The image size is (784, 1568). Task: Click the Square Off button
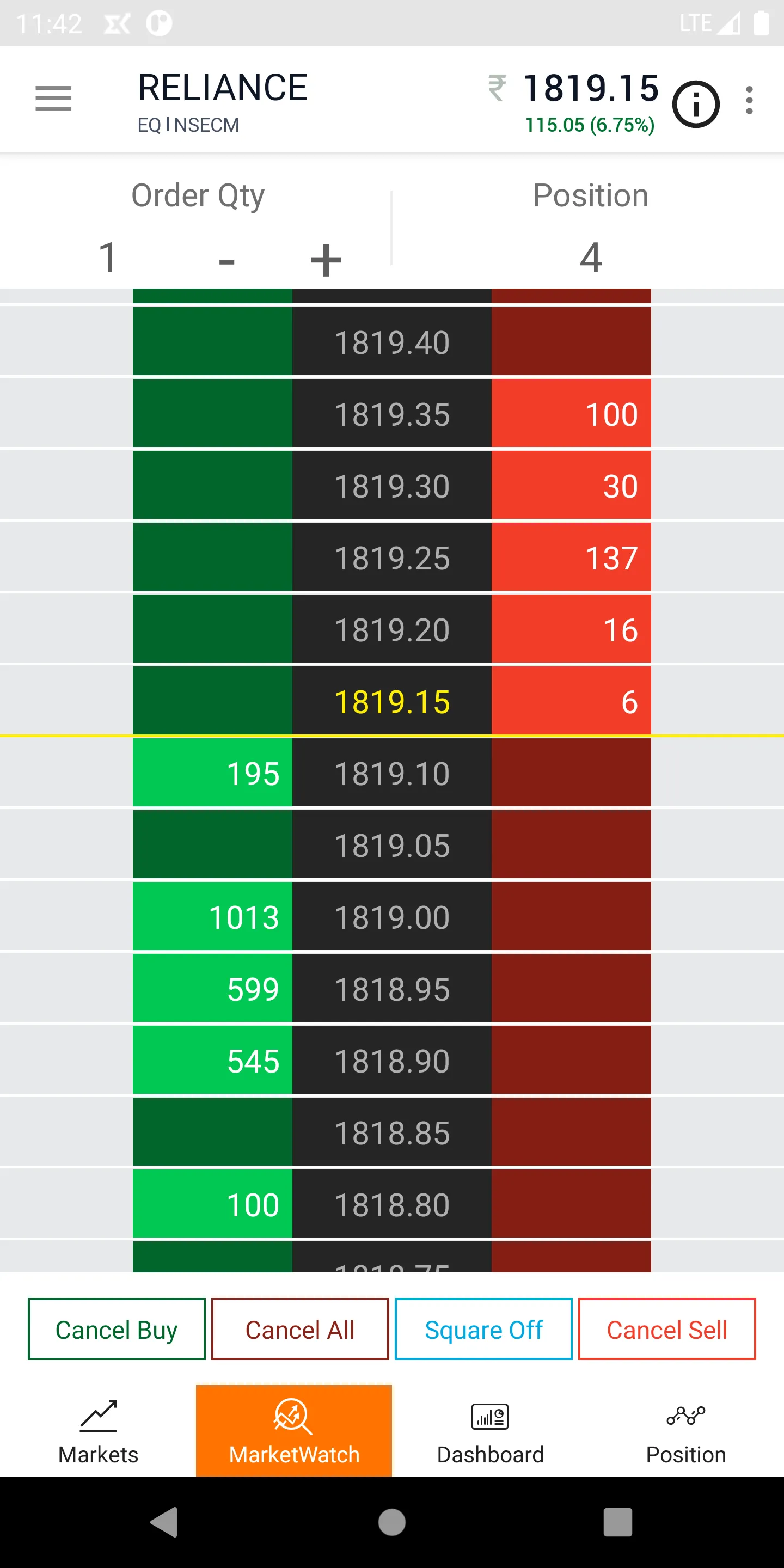click(x=483, y=1329)
